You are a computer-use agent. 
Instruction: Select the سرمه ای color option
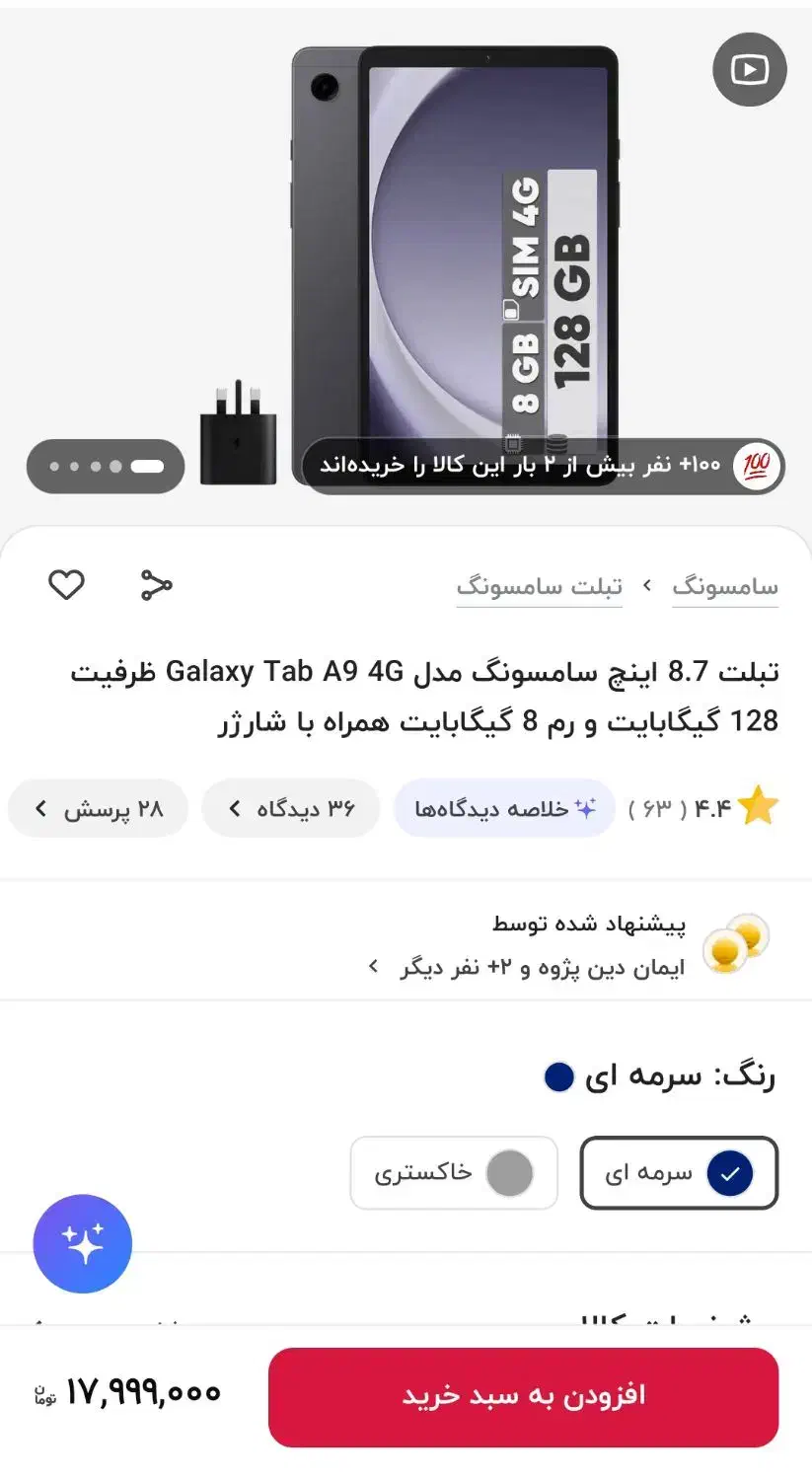point(678,1173)
